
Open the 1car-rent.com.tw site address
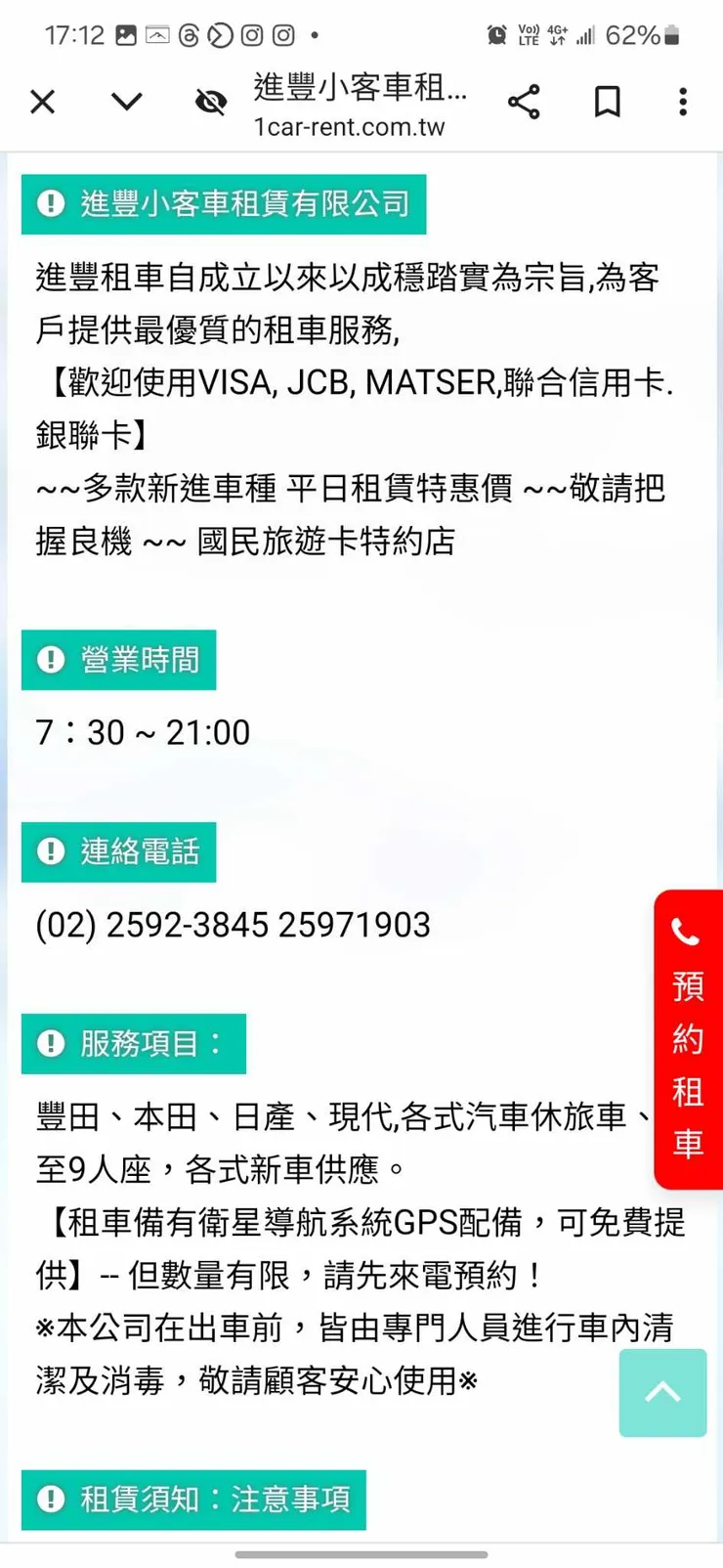pos(350,127)
